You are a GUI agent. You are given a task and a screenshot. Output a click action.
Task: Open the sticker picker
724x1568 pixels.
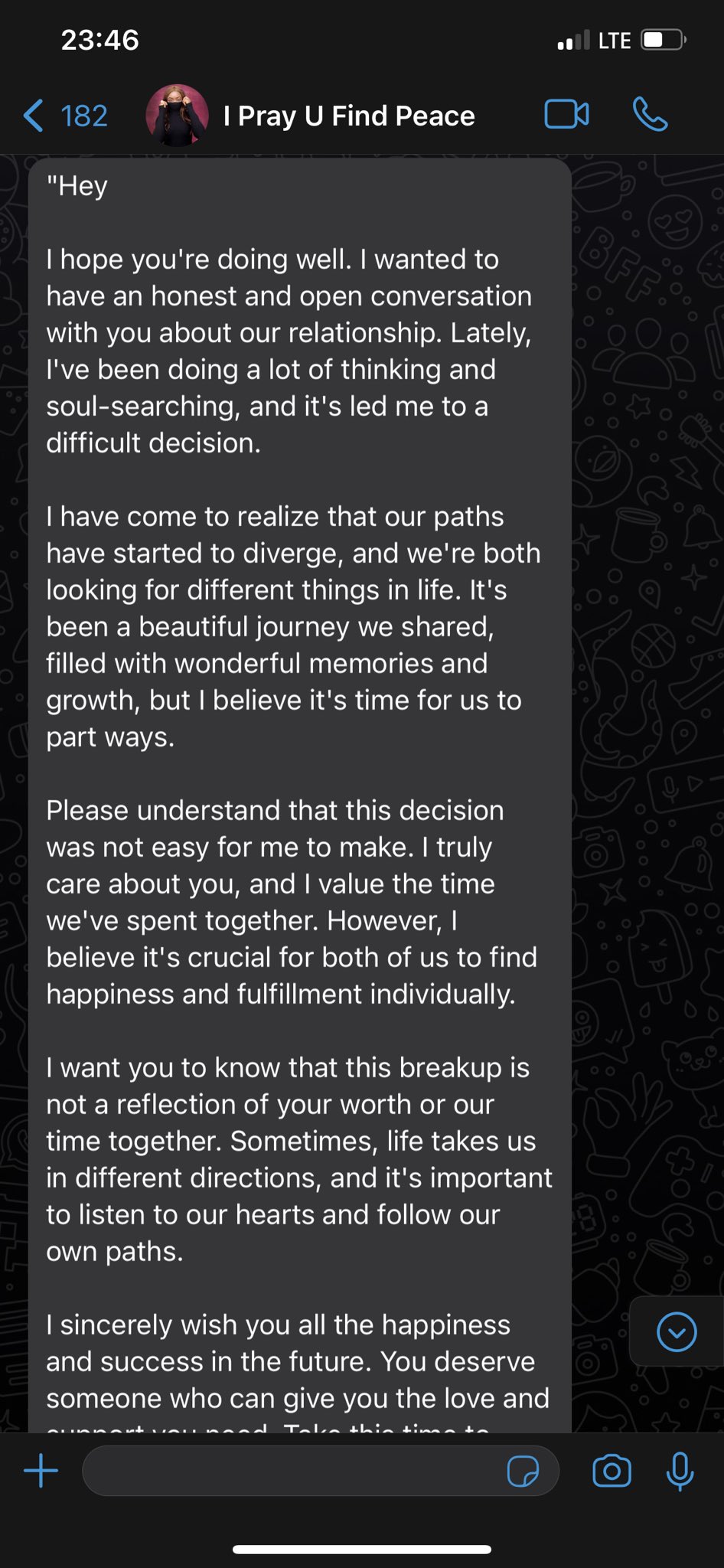(x=523, y=1471)
